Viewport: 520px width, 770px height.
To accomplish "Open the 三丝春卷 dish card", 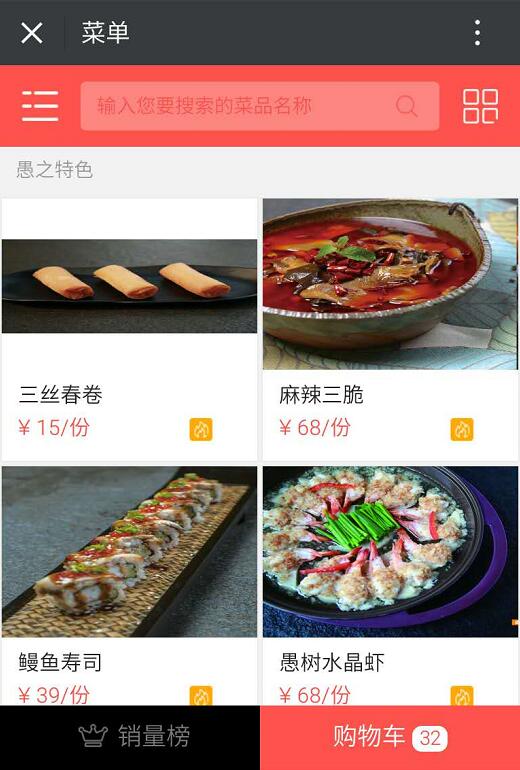I will click(x=130, y=329).
